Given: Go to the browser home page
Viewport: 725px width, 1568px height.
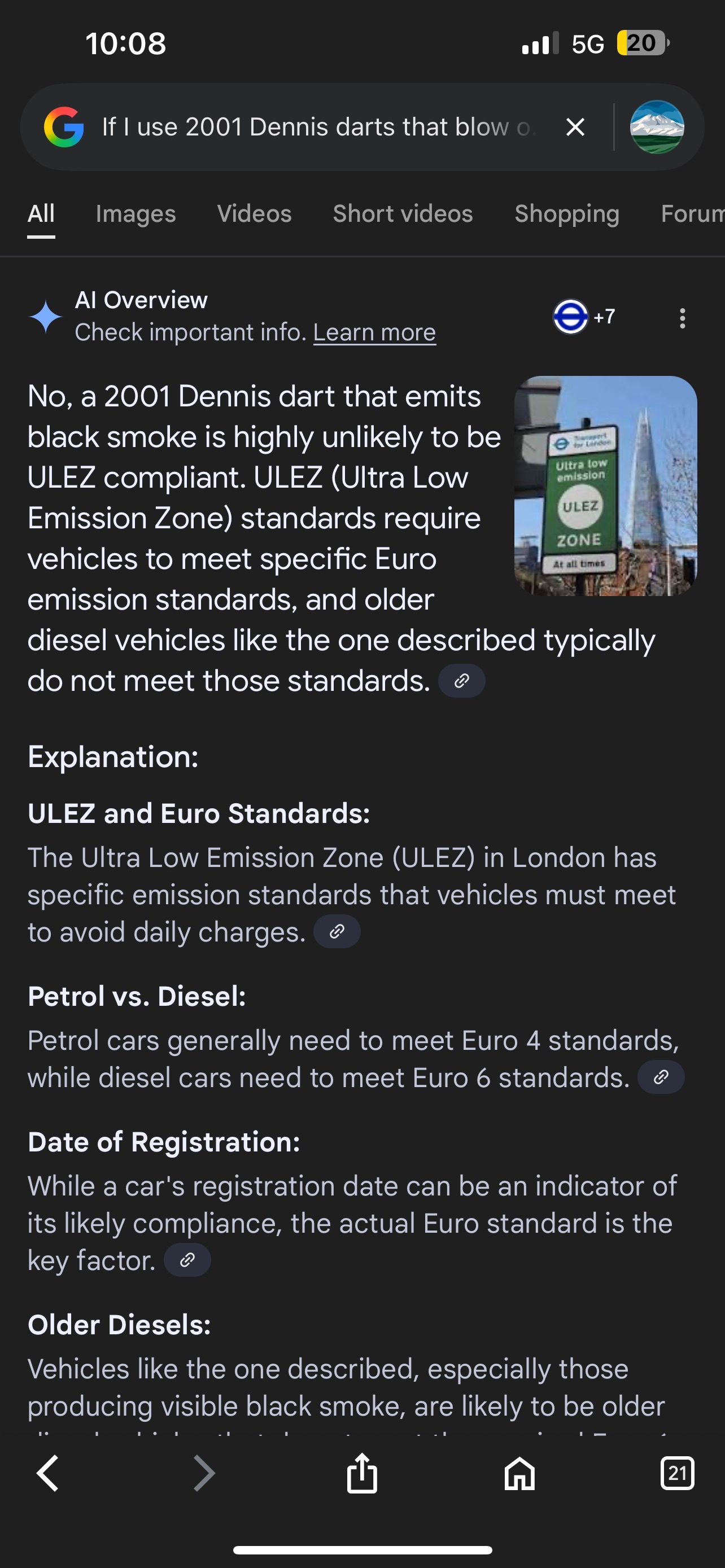Looking at the screenshot, I should coord(519,1474).
